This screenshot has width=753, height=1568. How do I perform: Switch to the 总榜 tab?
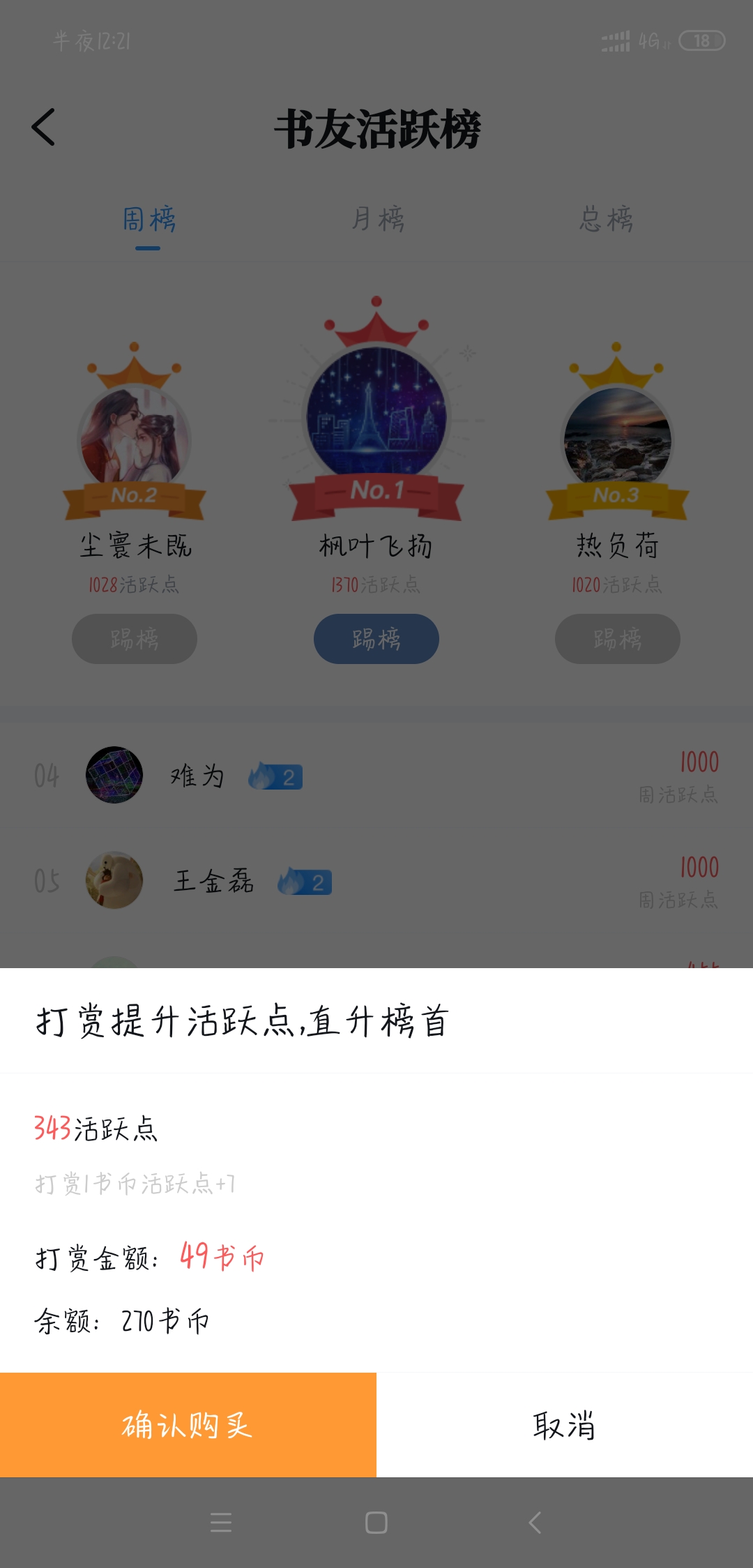pos(606,220)
